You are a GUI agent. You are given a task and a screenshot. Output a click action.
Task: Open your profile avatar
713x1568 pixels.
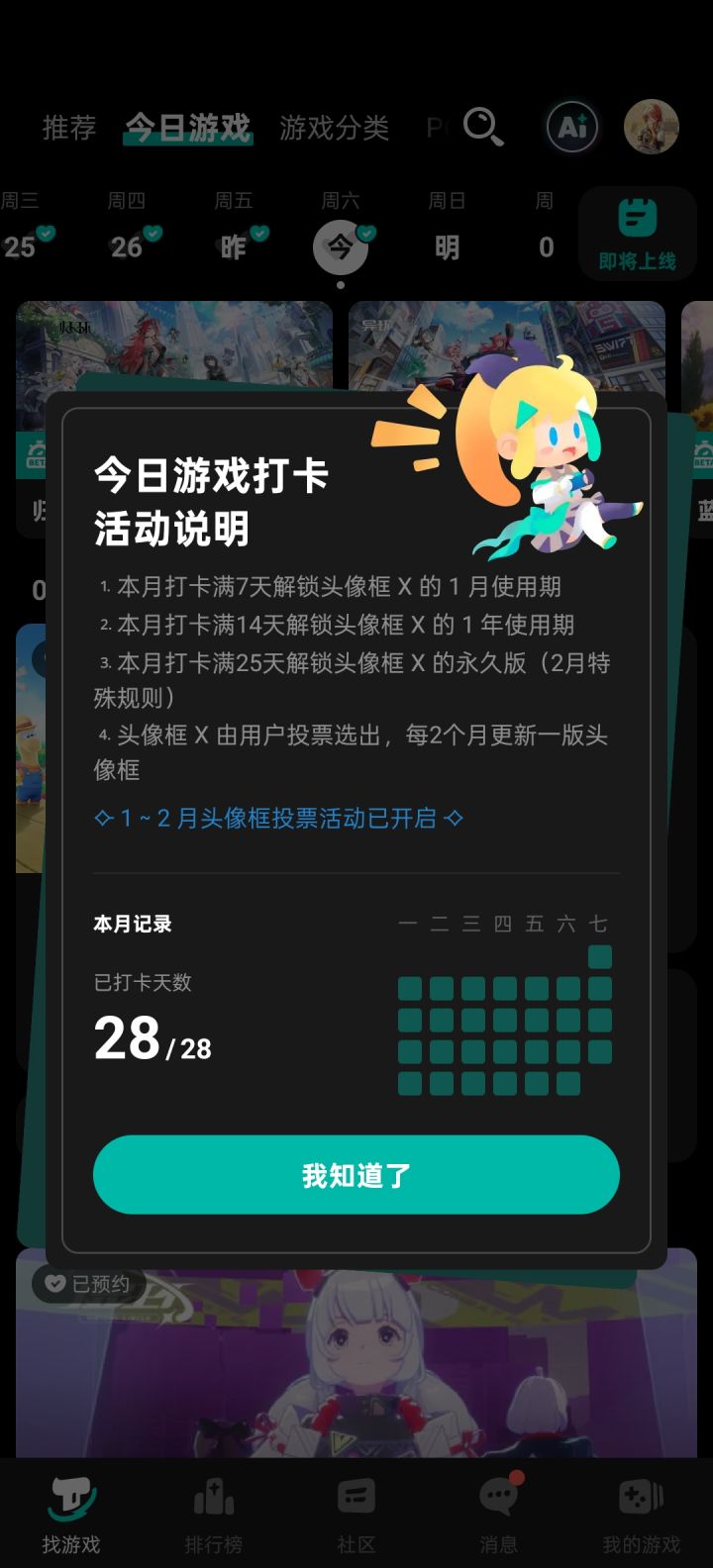[649, 127]
